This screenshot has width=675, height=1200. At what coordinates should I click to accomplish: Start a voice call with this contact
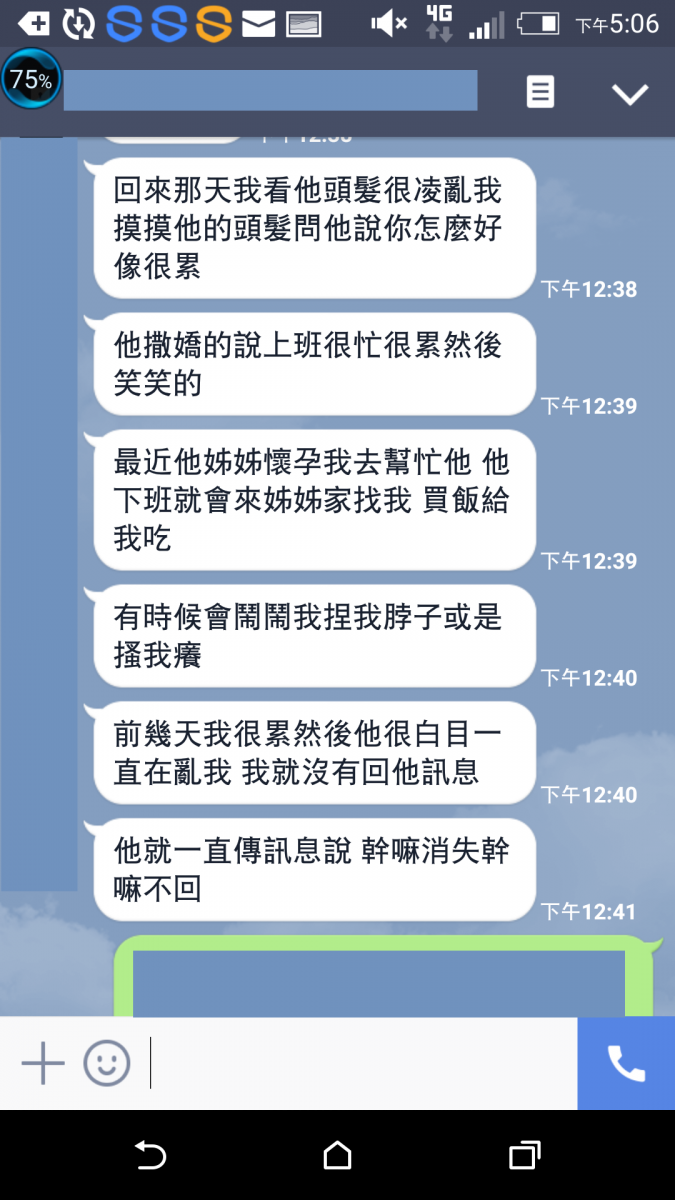click(x=626, y=1063)
